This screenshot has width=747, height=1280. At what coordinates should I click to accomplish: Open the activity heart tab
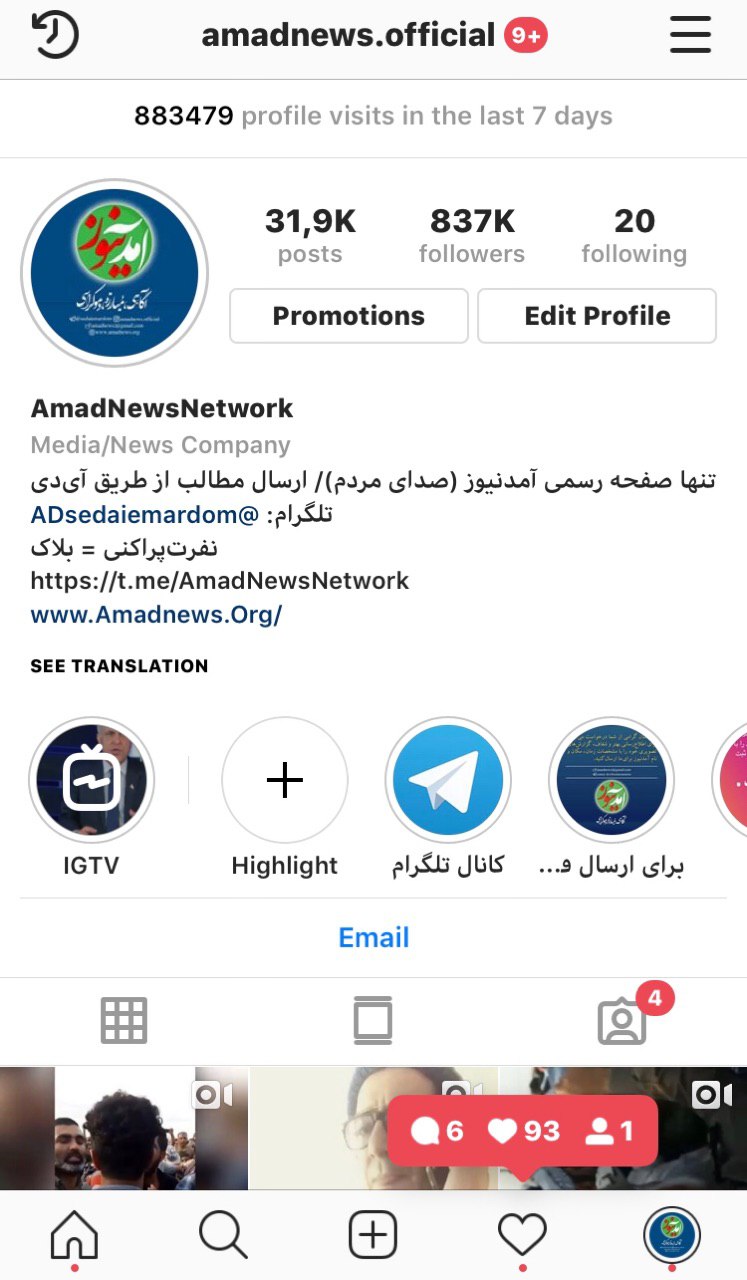[x=522, y=1235]
